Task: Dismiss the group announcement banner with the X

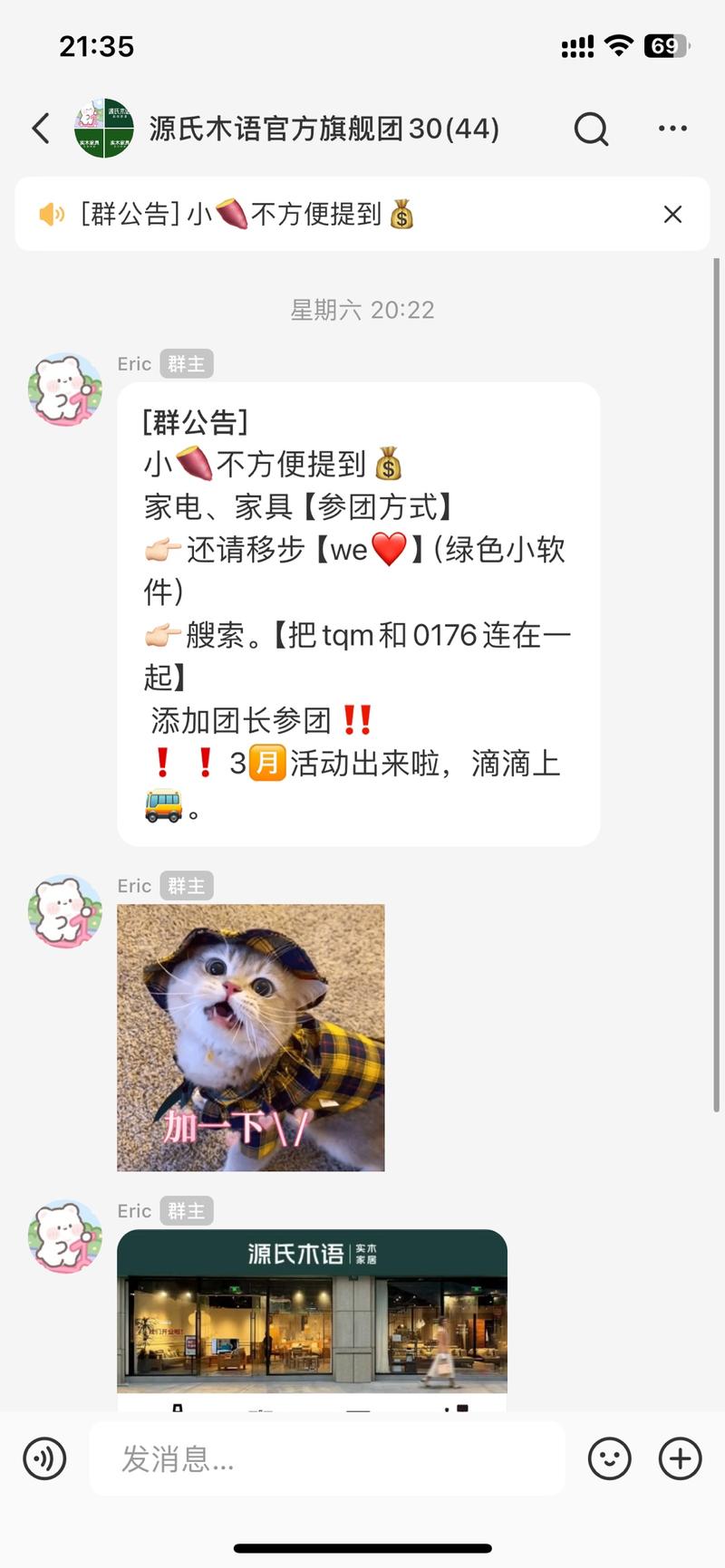Action: tap(672, 214)
